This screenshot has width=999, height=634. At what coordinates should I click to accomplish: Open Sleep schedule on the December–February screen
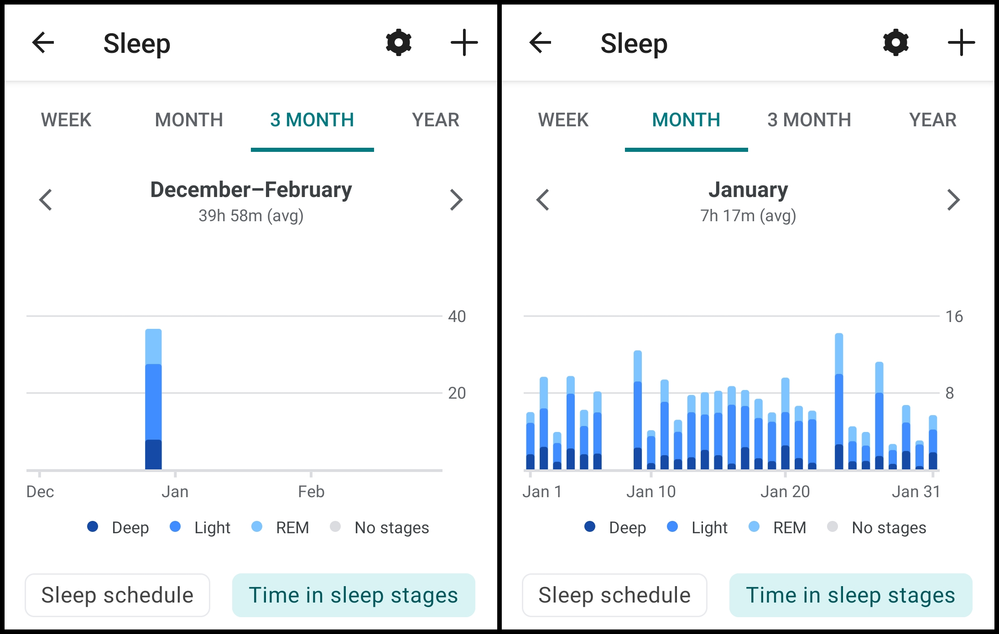[117, 595]
